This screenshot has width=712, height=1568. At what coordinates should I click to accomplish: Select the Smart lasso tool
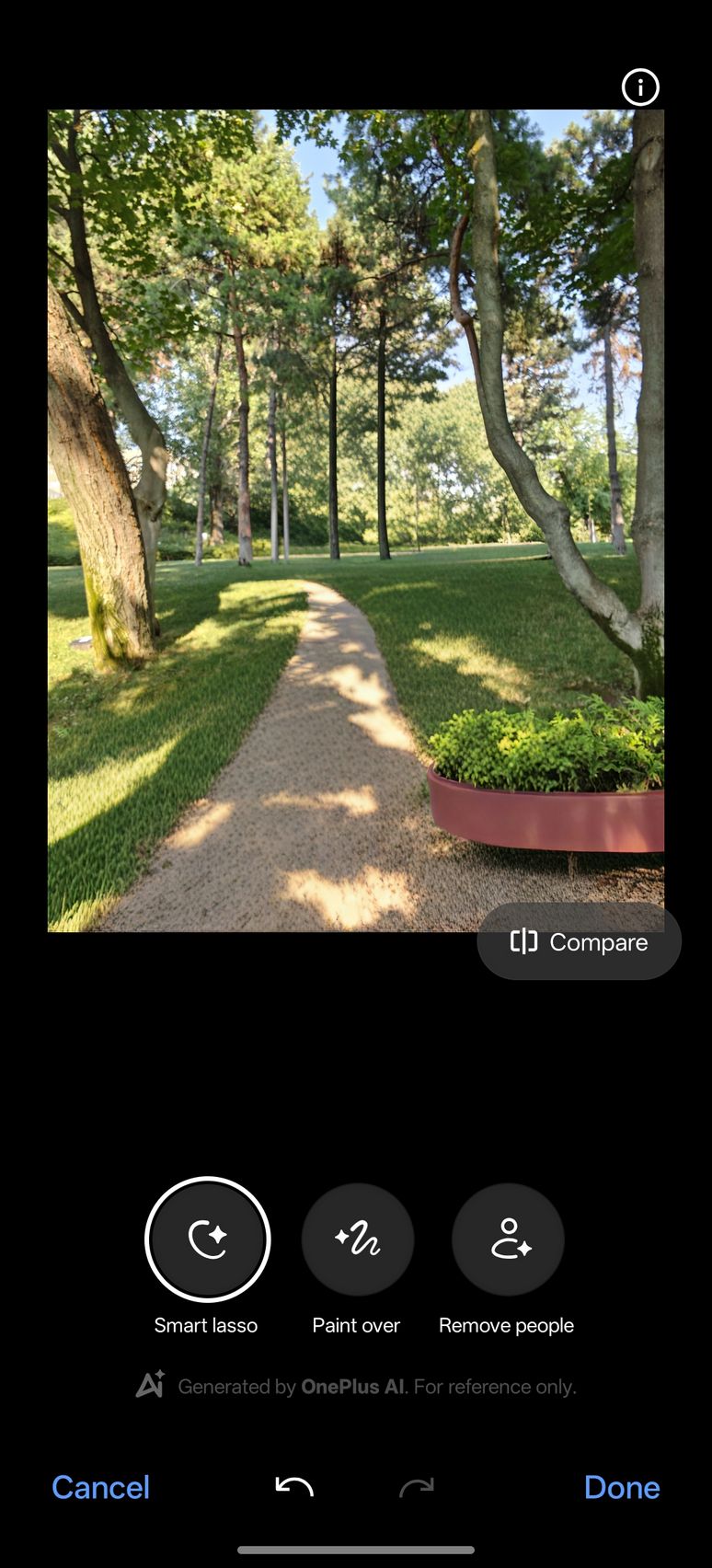[x=208, y=1239]
